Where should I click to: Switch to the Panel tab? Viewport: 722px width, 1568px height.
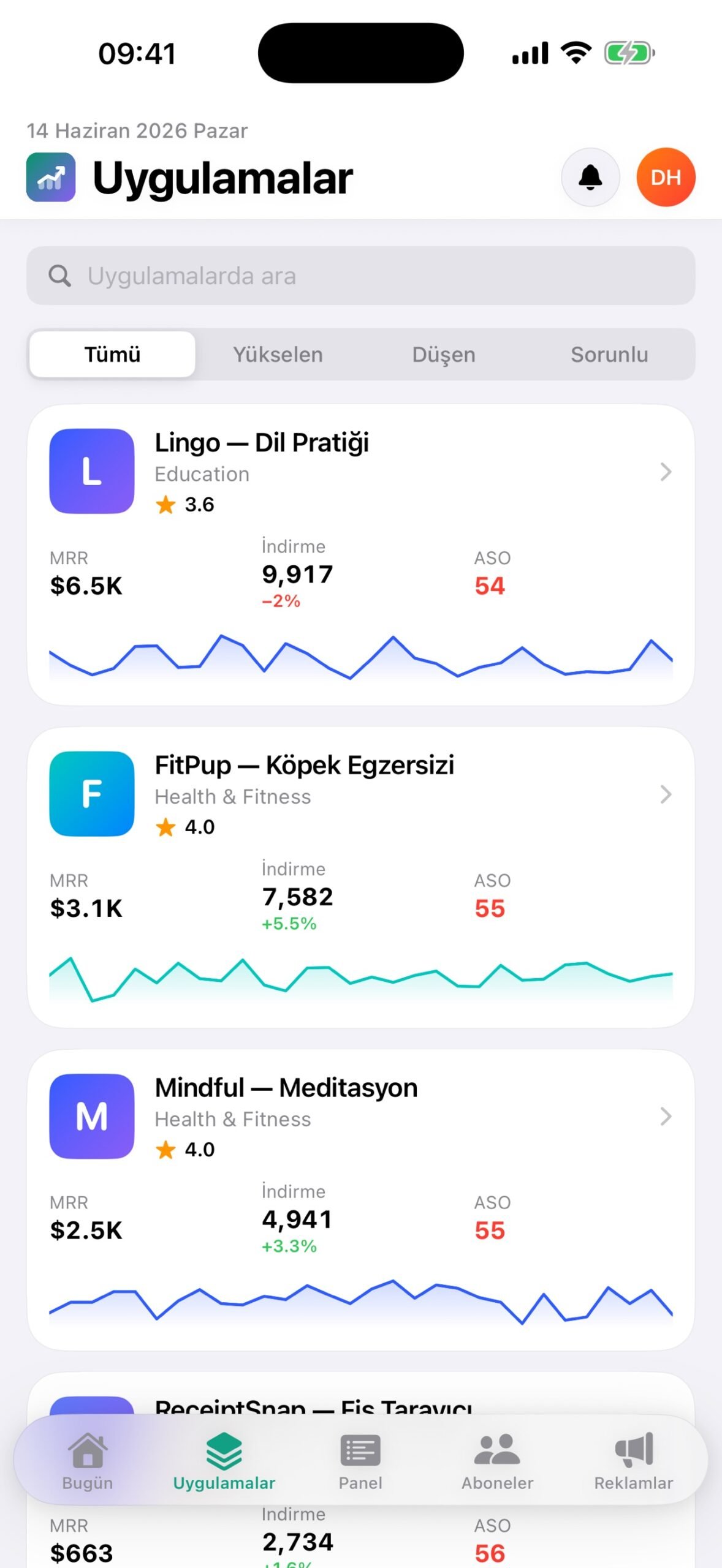(x=360, y=1461)
